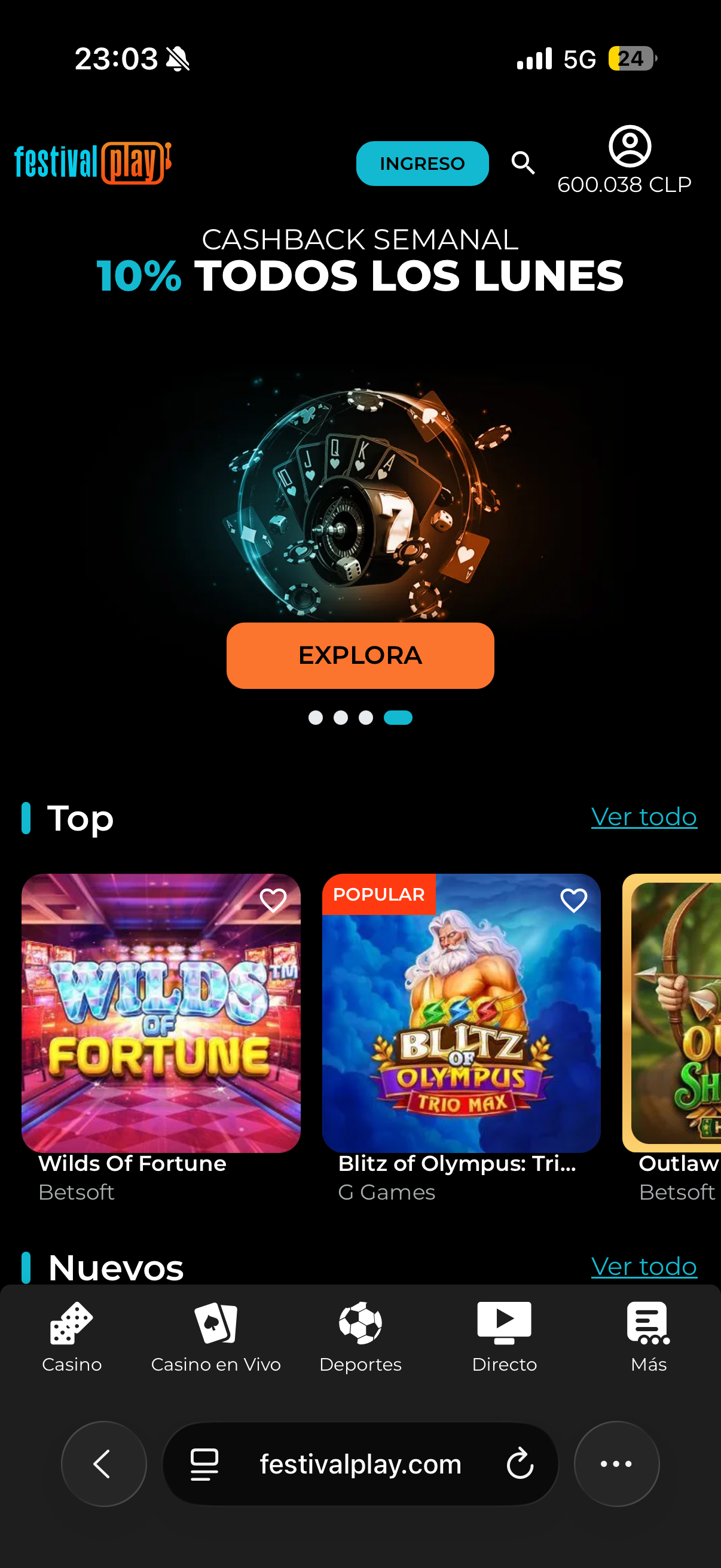
Task: Open the Outlaw game card from Betsoft
Action: tap(672, 1013)
